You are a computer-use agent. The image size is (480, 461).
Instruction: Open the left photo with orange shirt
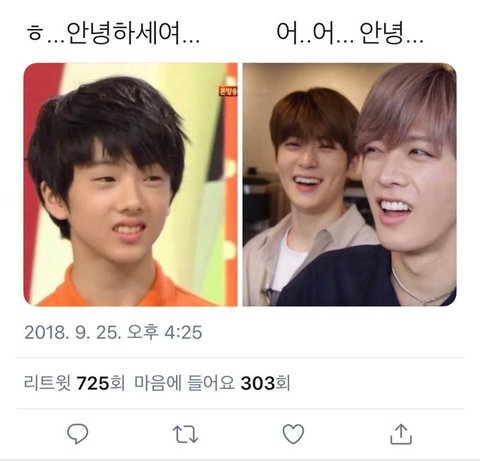[131, 184]
